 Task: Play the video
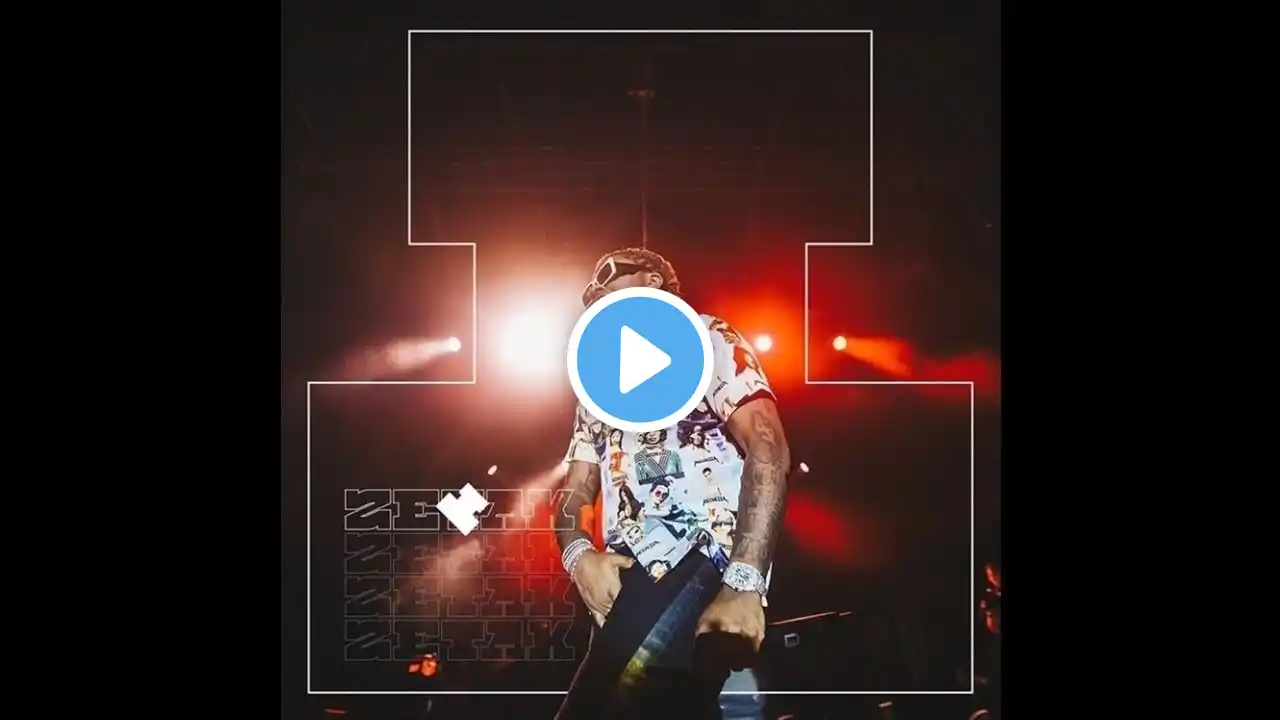640,360
